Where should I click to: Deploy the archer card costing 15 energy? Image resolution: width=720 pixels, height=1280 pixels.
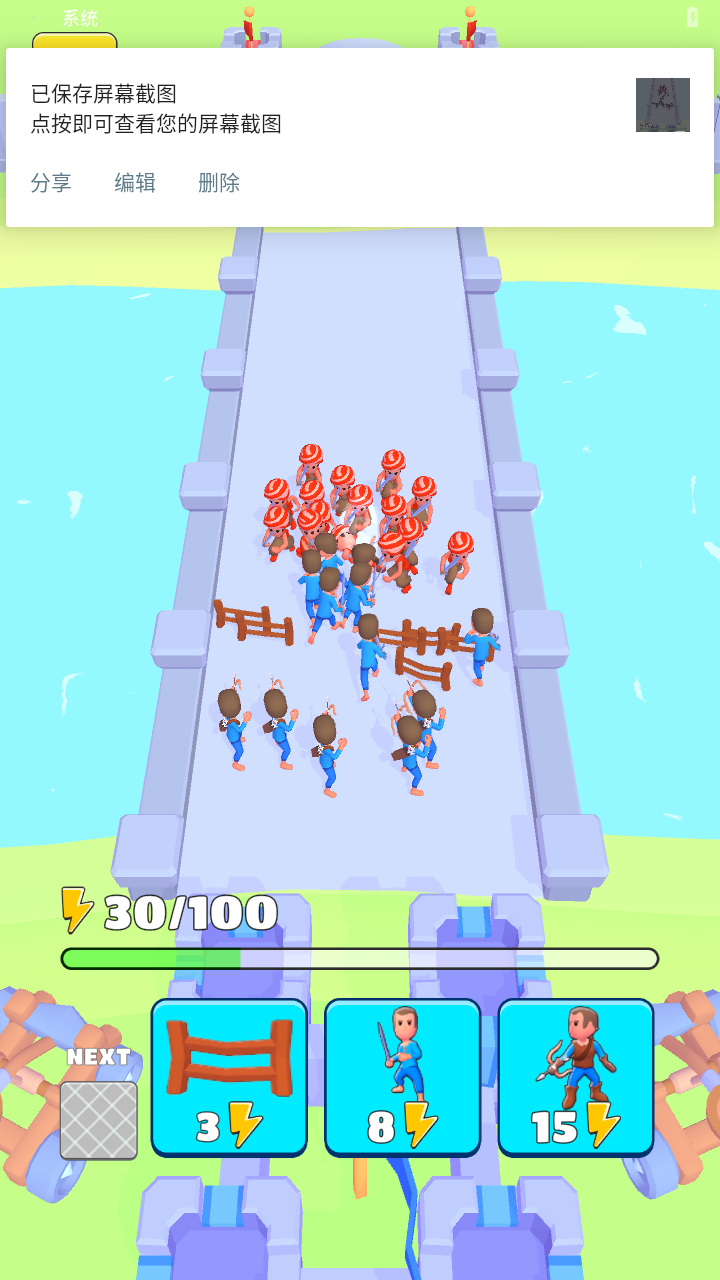click(x=576, y=1076)
